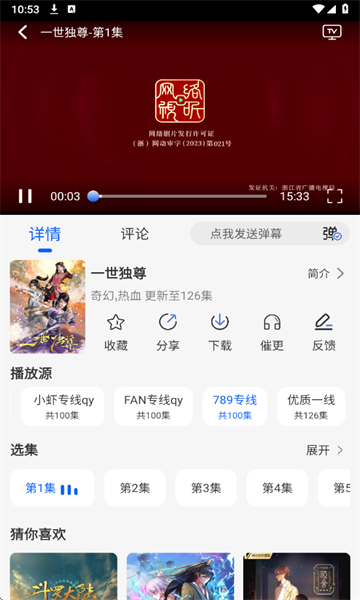
Task: Download the episode with 下载
Action: pyautogui.click(x=220, y=332)
